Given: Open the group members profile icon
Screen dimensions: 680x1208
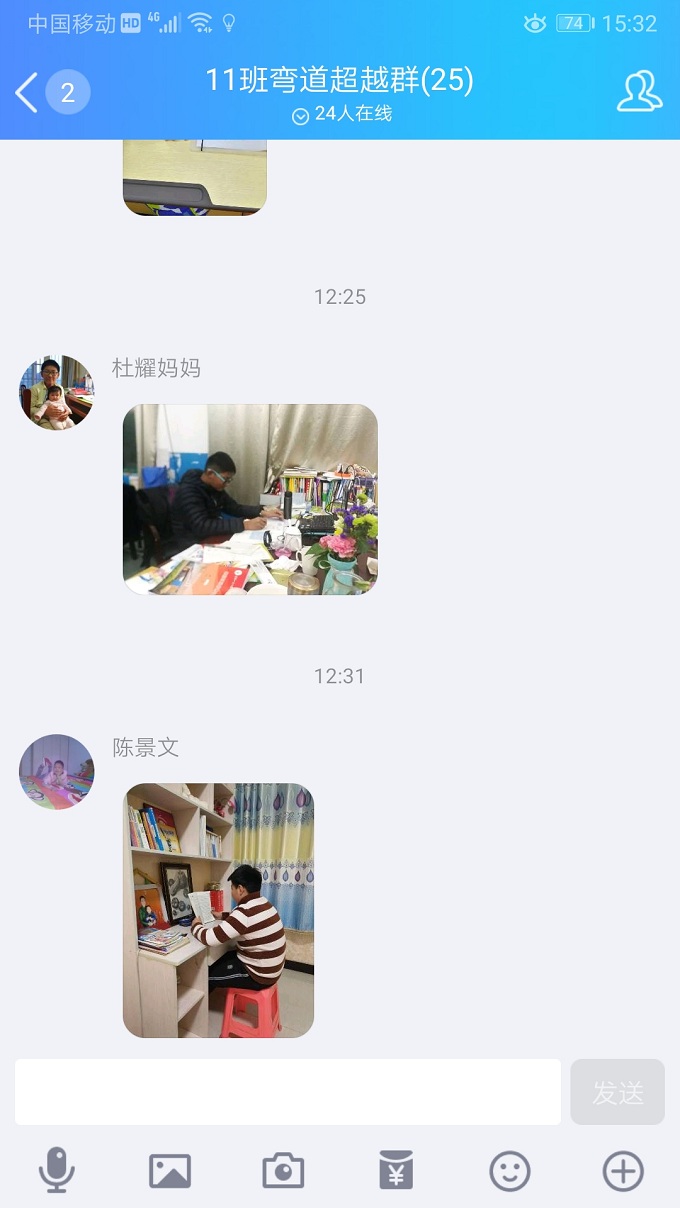Looking at the screenshot, I should [639, 92].
